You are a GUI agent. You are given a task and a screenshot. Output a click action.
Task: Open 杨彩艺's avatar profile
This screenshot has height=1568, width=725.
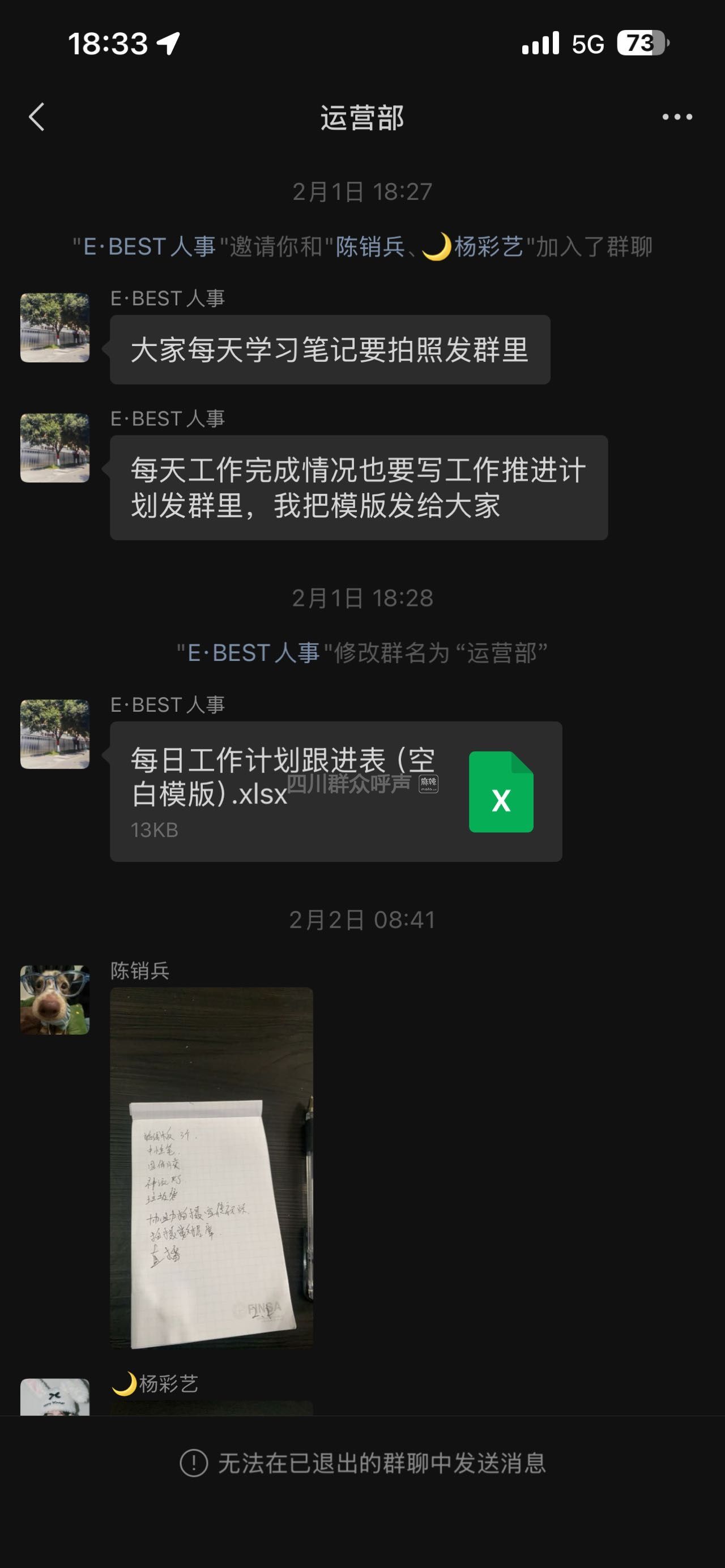click(55, 1398)
